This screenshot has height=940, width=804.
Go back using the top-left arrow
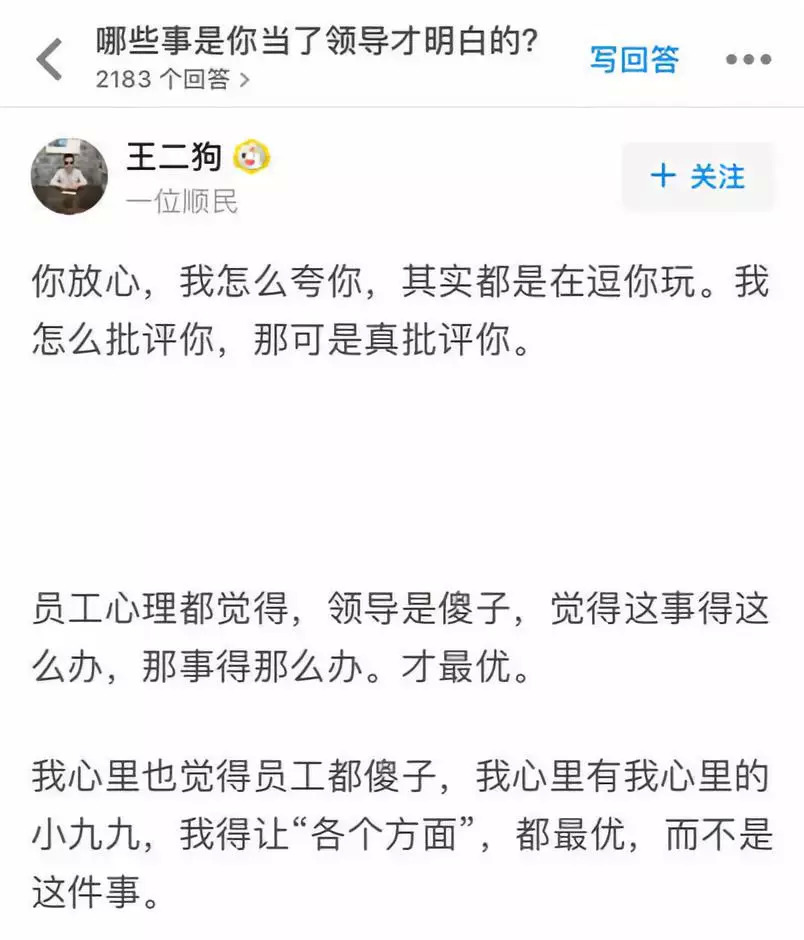coord(48,60)
